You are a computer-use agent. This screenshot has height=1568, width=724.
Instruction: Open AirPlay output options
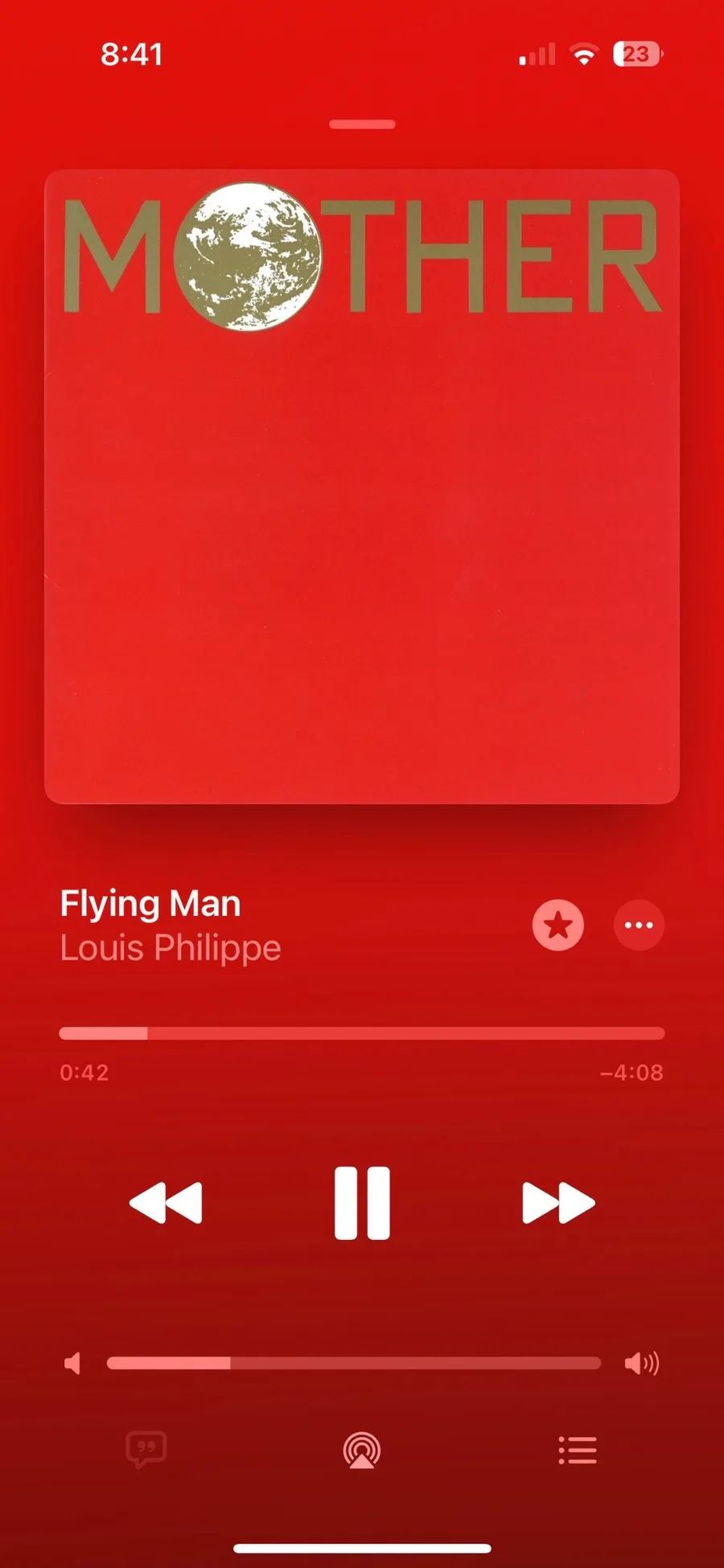click(x=362, y=1450)
